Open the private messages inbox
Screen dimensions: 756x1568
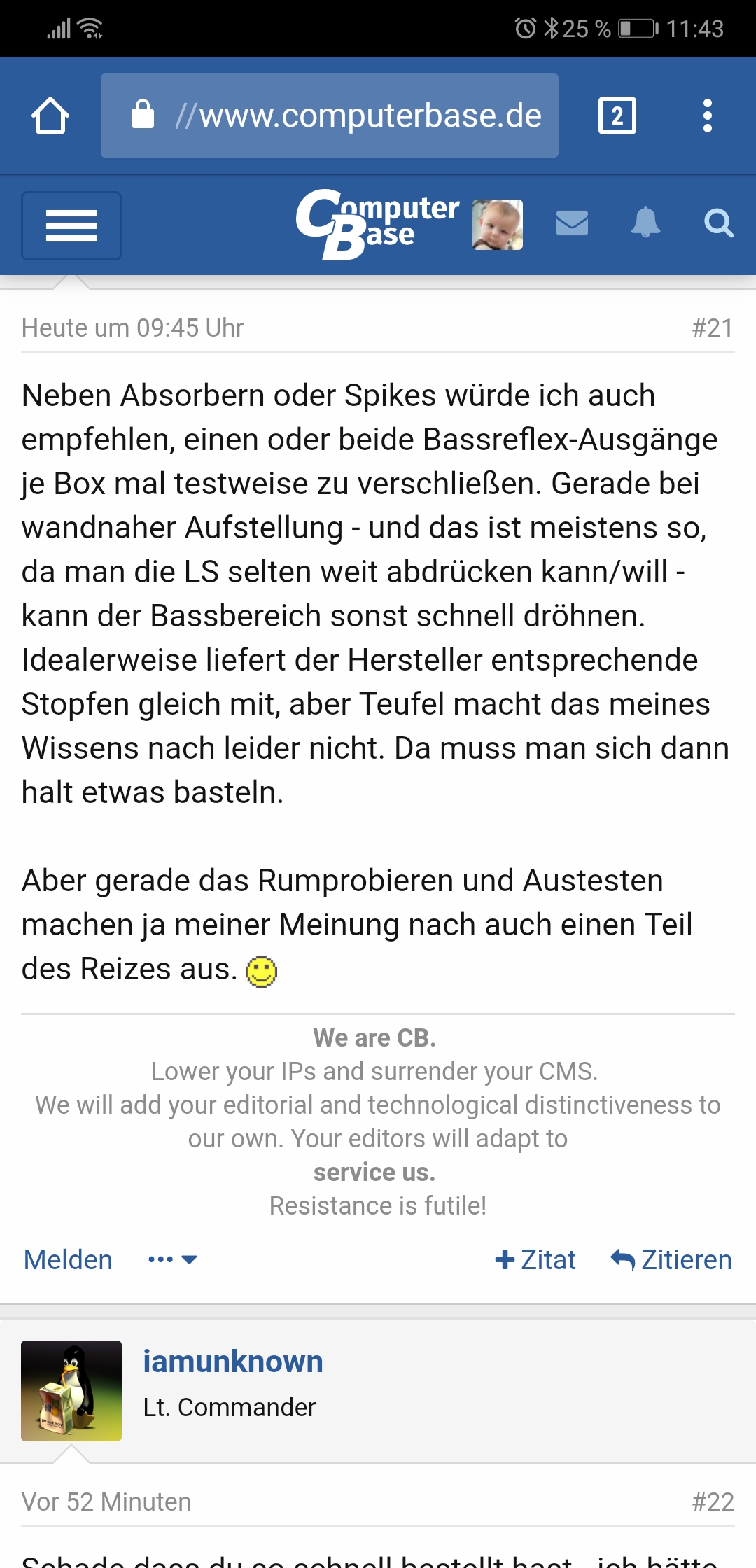pyautogui.click(x=572, y=223)
